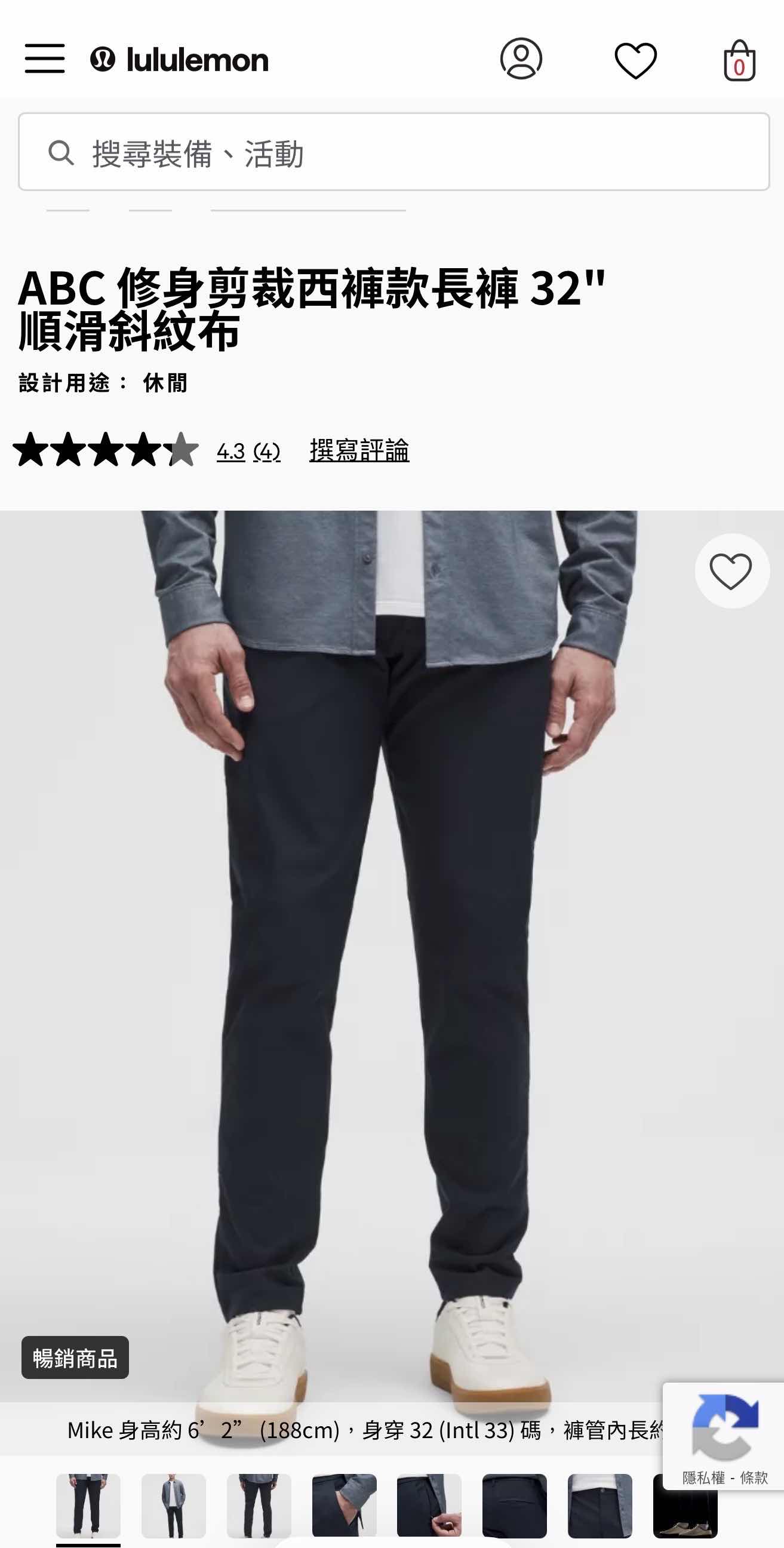Image resolution: width=784 pixels, height=1548 pixels.
Task: Open the account profile icon
Action: point(521,59)
